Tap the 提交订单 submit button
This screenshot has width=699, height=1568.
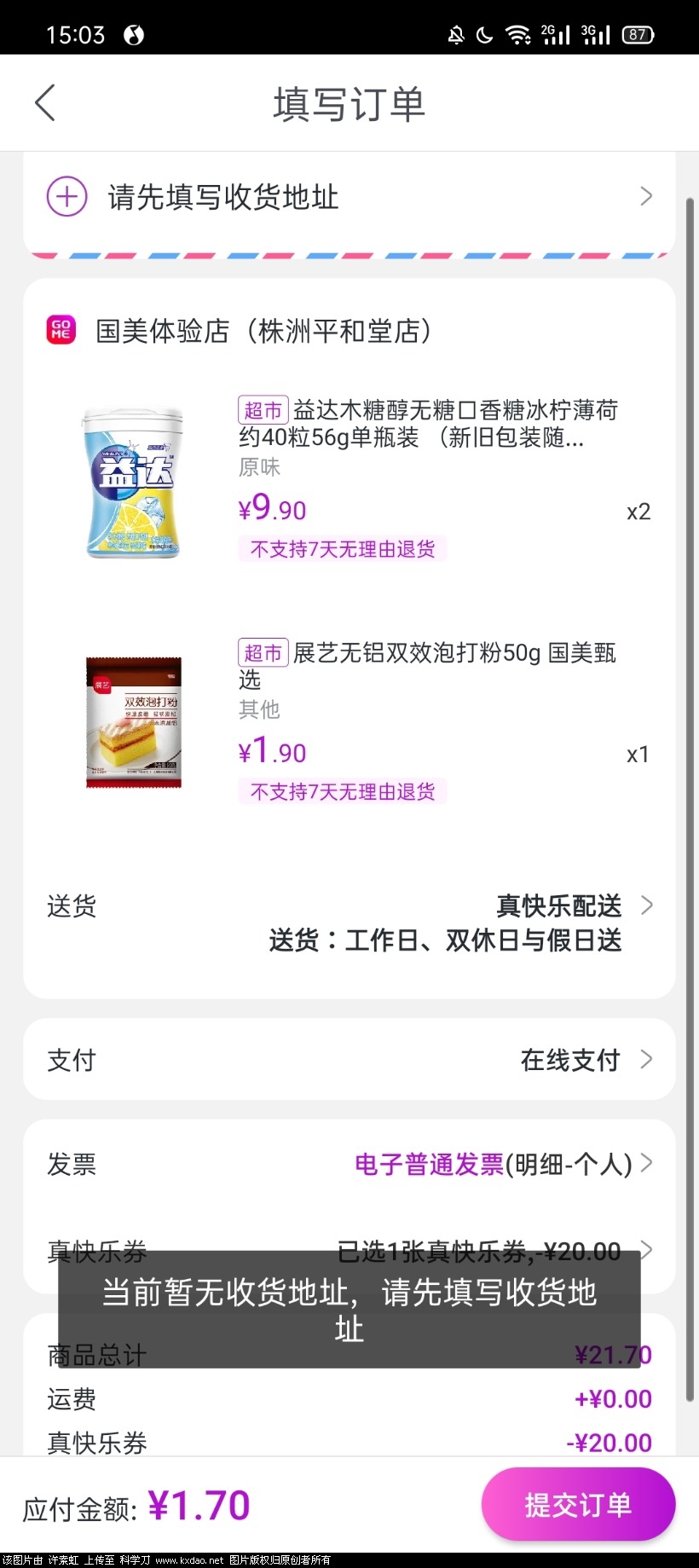[578, 1504]
